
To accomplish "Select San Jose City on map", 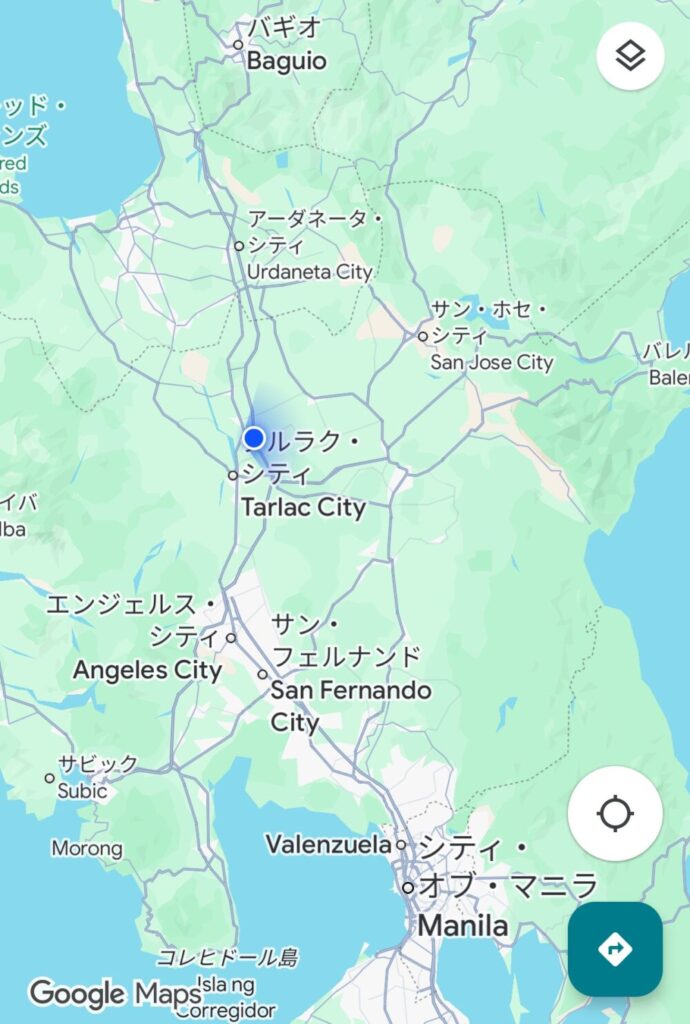I will tap(491, 362).
